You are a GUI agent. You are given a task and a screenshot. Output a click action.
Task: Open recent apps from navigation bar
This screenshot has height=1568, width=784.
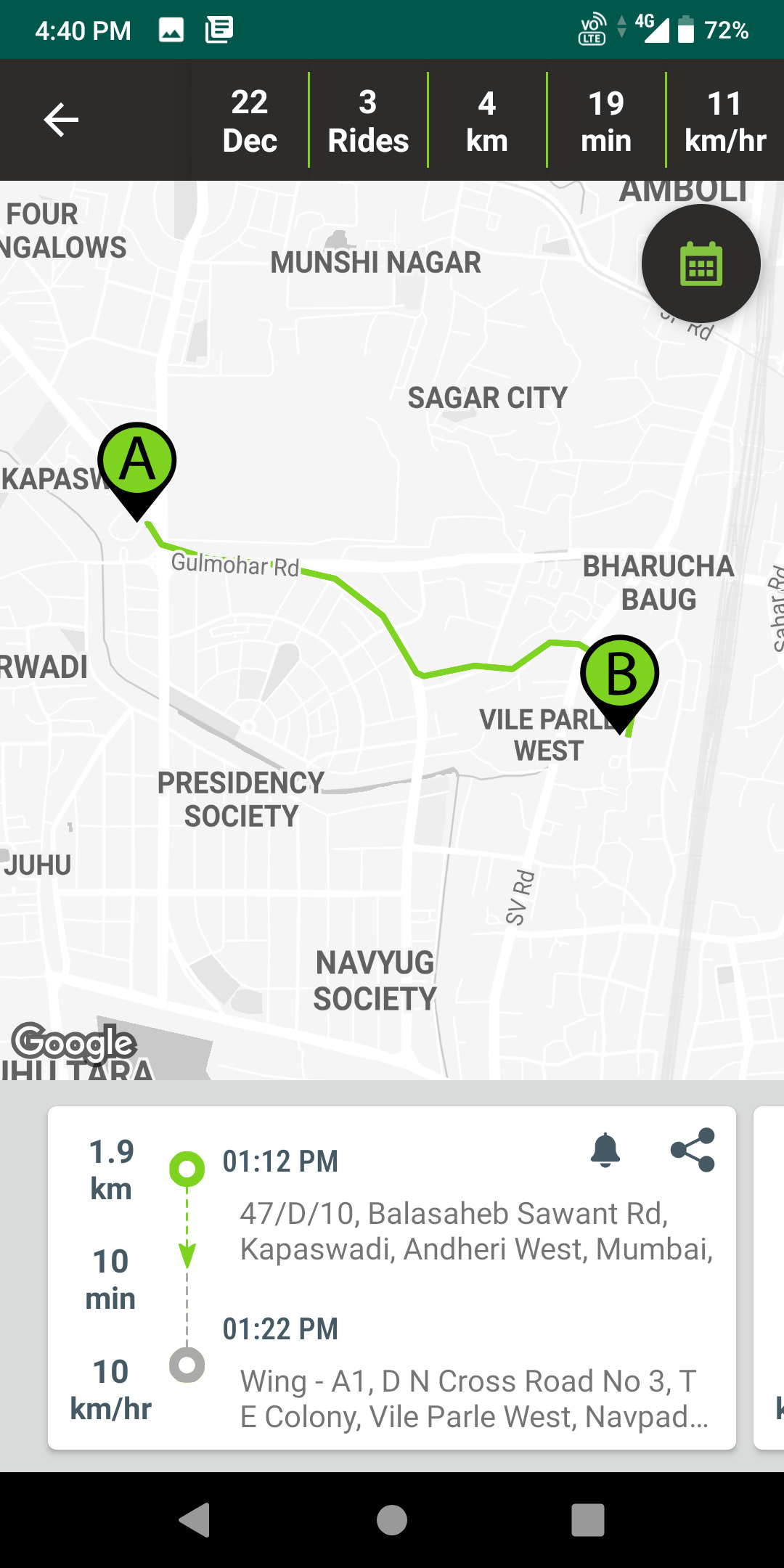588,1519
